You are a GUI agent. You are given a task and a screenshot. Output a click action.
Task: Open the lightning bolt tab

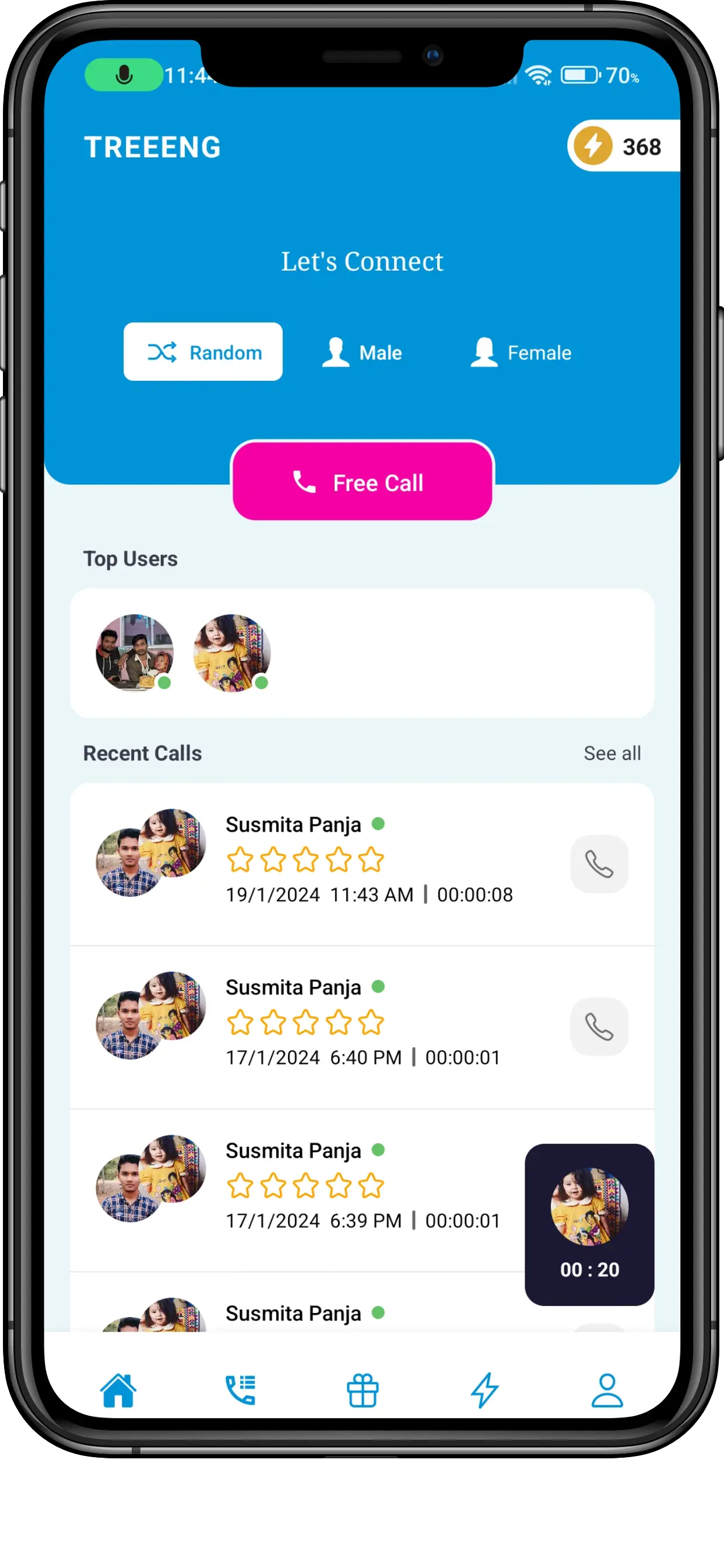485,1390
